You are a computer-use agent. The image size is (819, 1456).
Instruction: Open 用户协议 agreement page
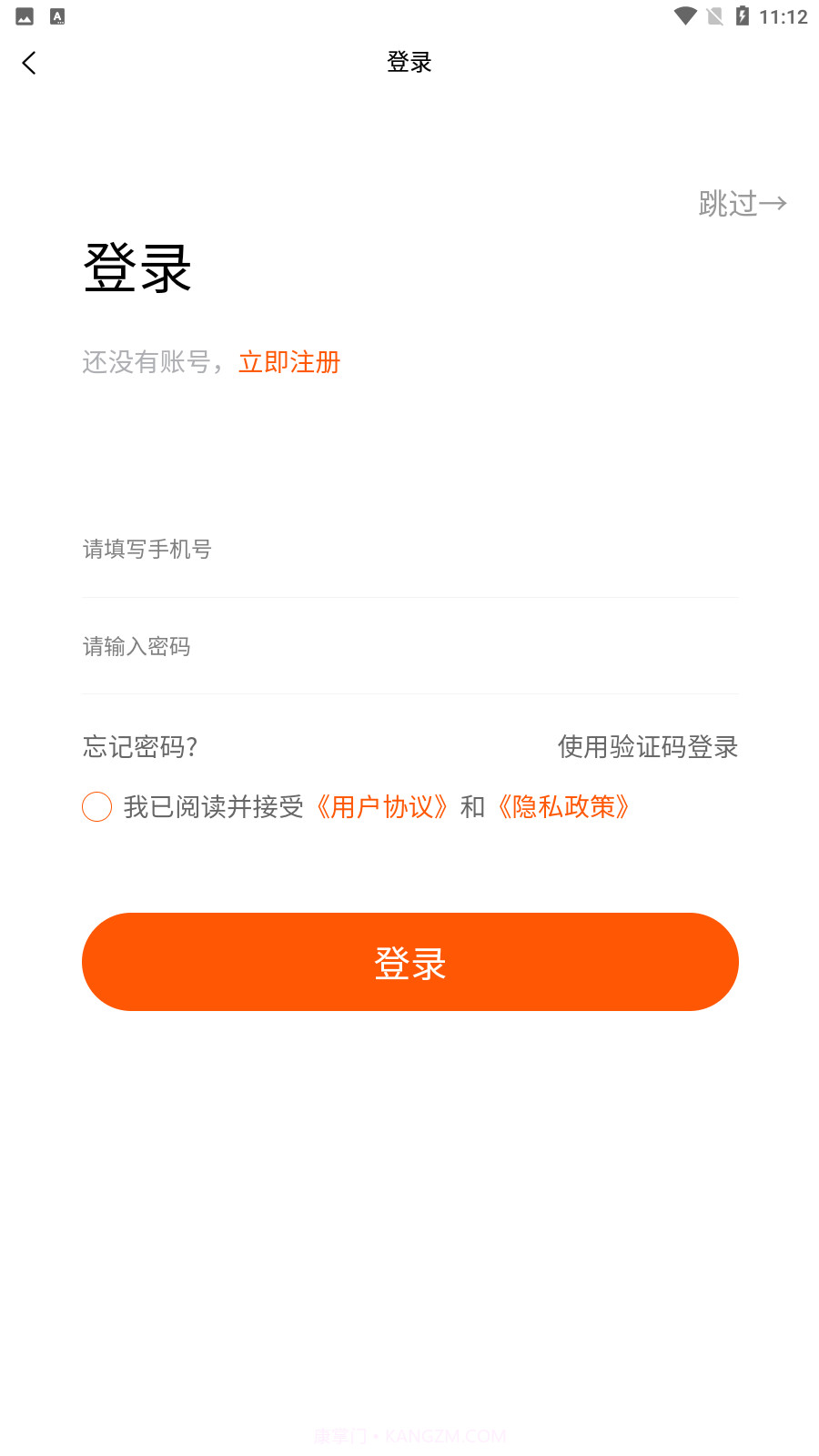click(x=382, y=806)
